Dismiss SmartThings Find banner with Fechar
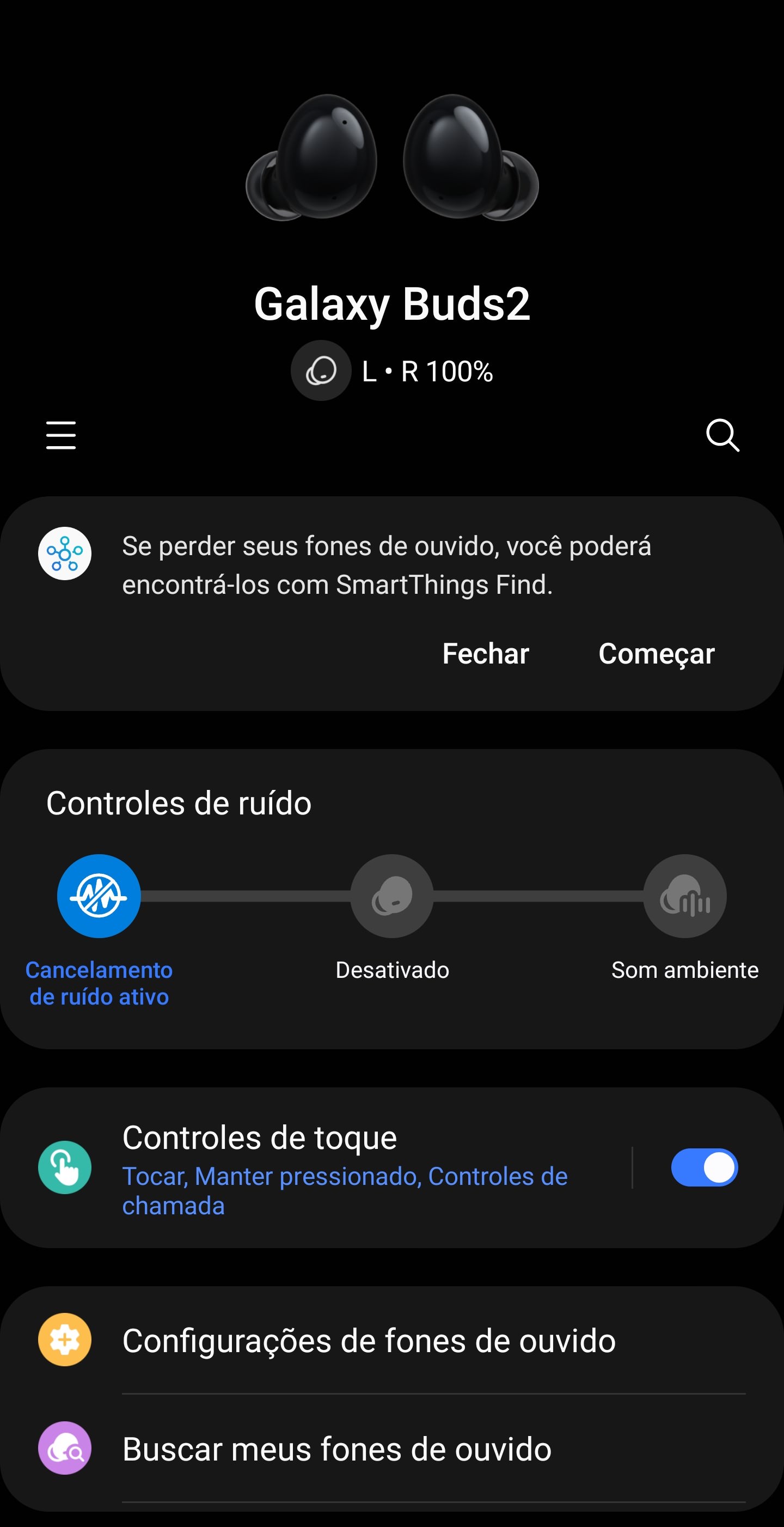The width and height of the screenshot is (784, 1527). (485, 654)
